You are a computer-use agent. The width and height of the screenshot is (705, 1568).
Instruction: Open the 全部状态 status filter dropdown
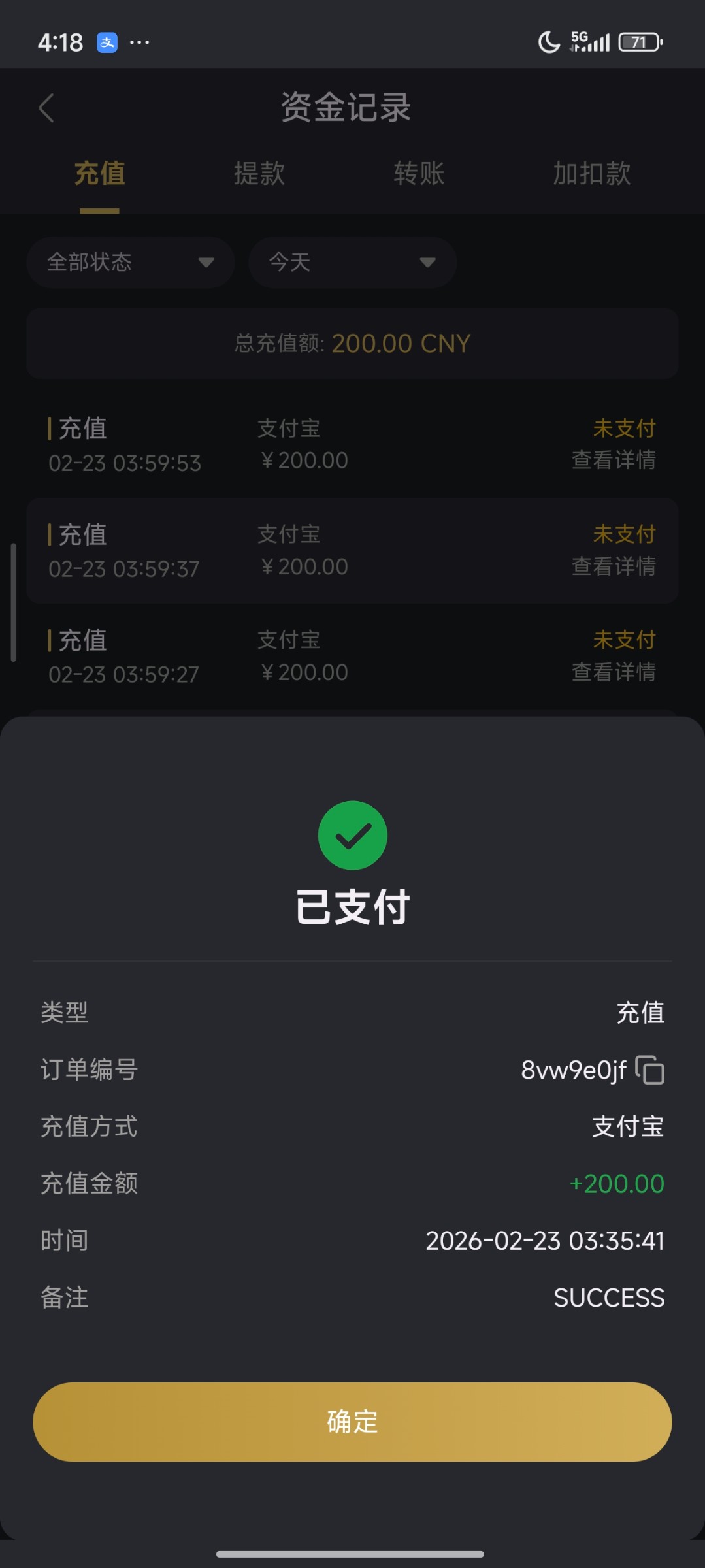[130, 262]
